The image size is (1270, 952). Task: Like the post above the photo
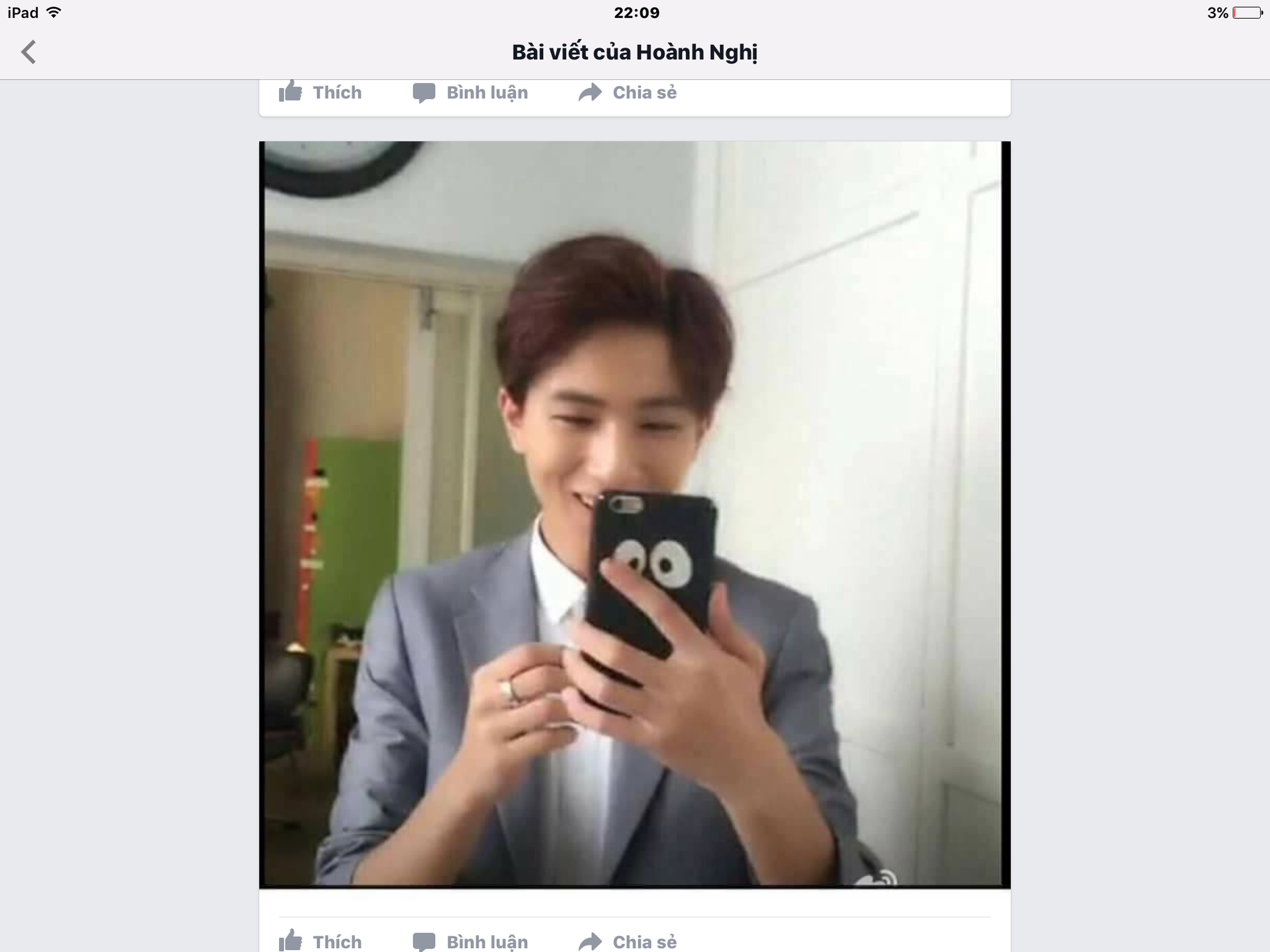point(320,93)
